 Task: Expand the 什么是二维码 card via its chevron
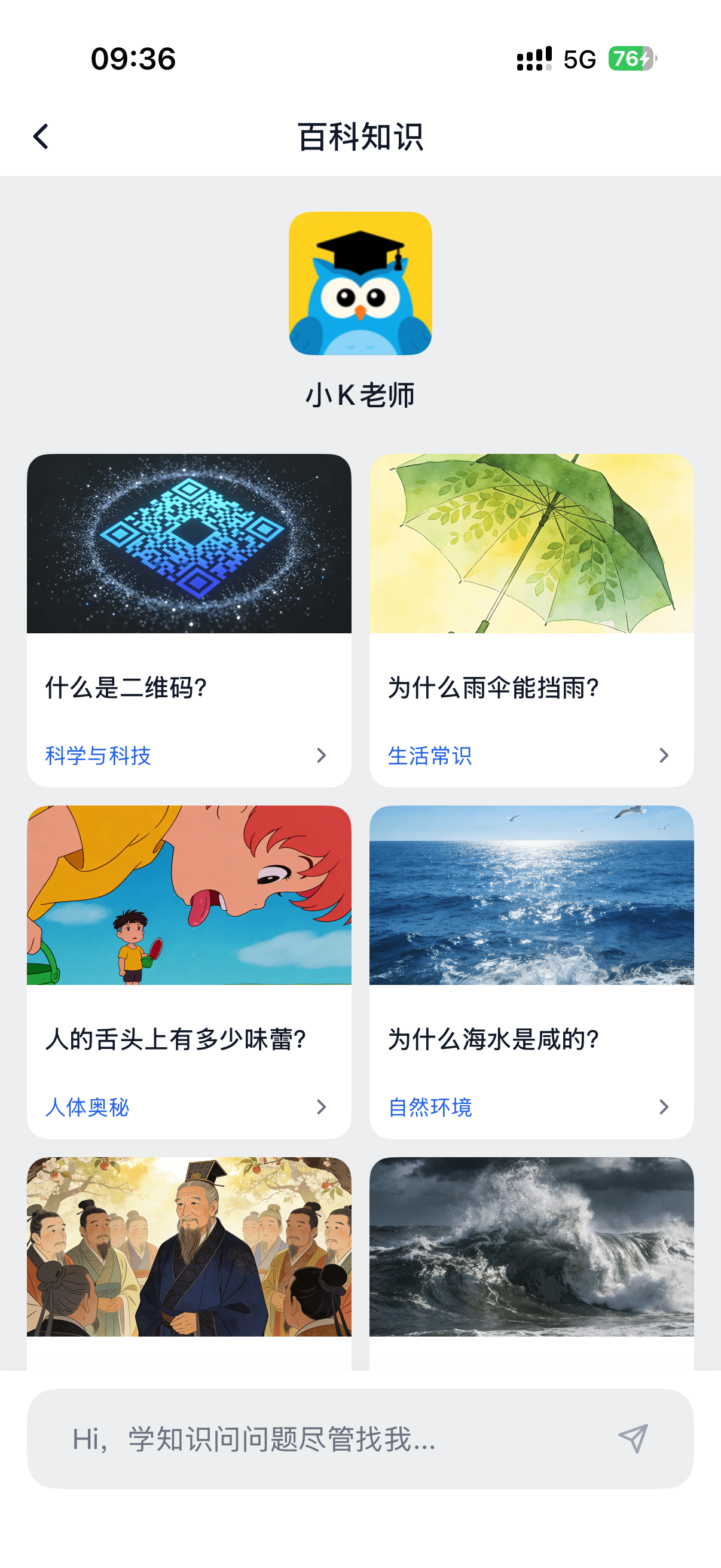(321, 755)
